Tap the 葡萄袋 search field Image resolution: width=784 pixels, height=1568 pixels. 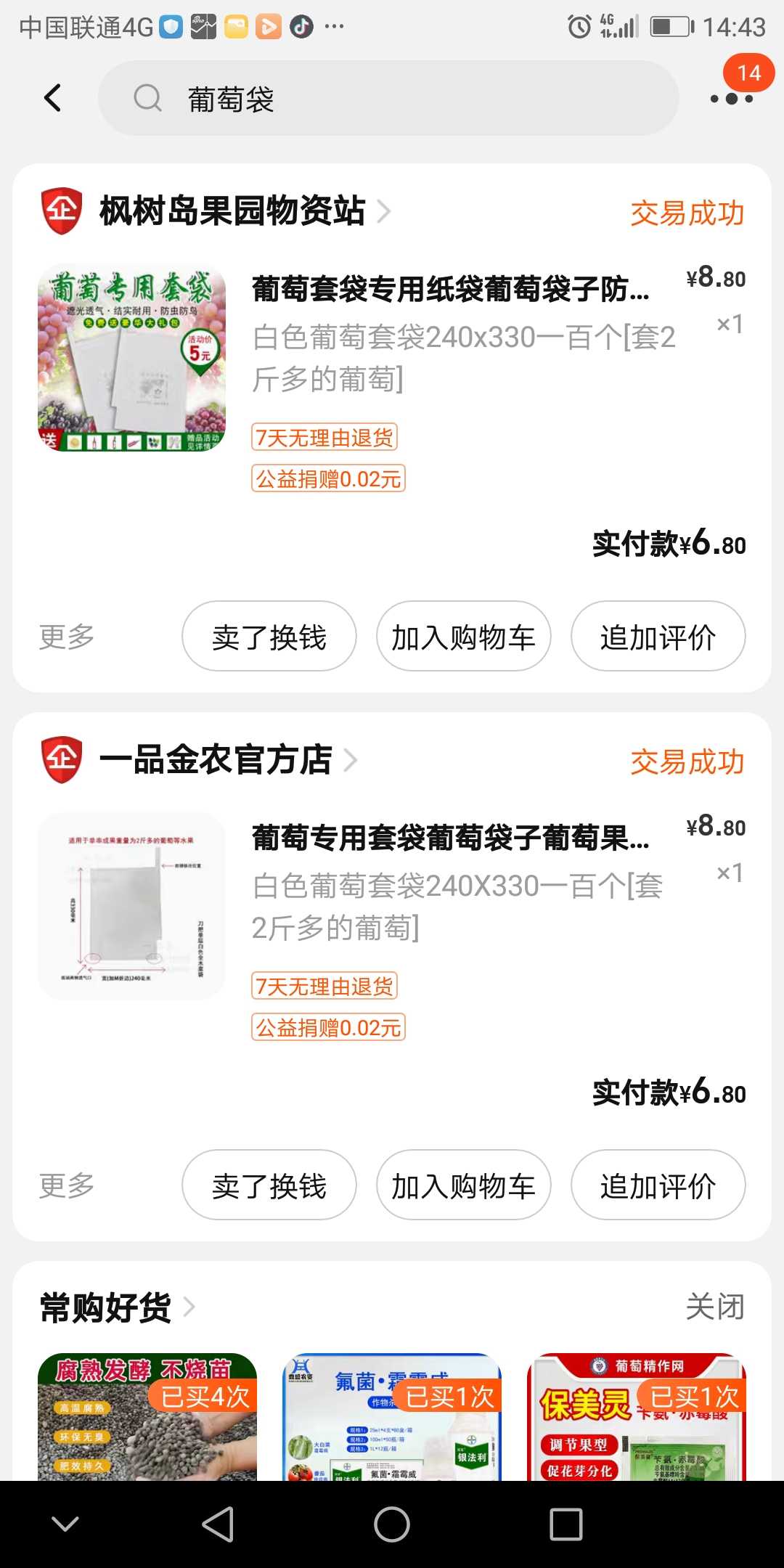388,98
